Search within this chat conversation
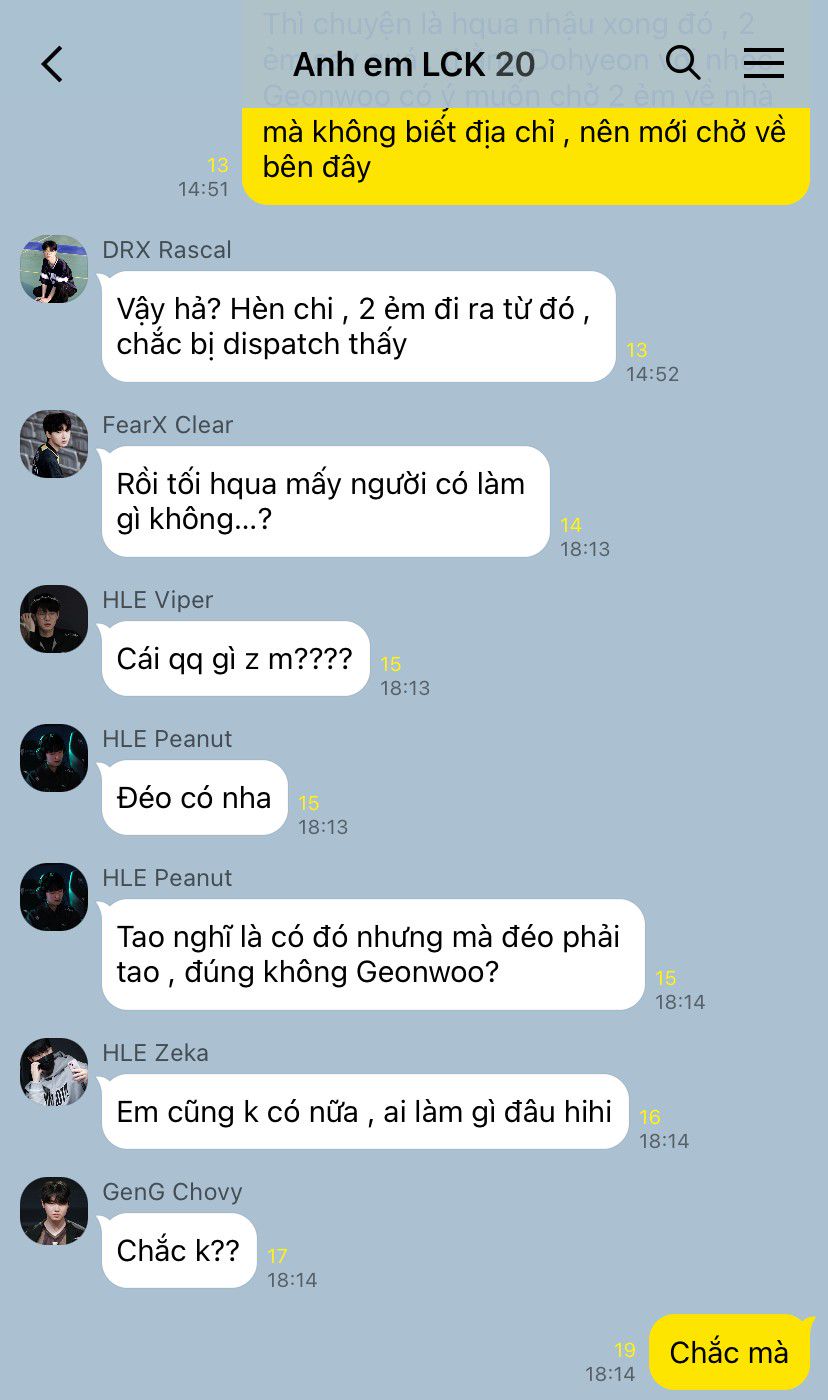This screenshot has height=1400, width=828. click(683, 63)
